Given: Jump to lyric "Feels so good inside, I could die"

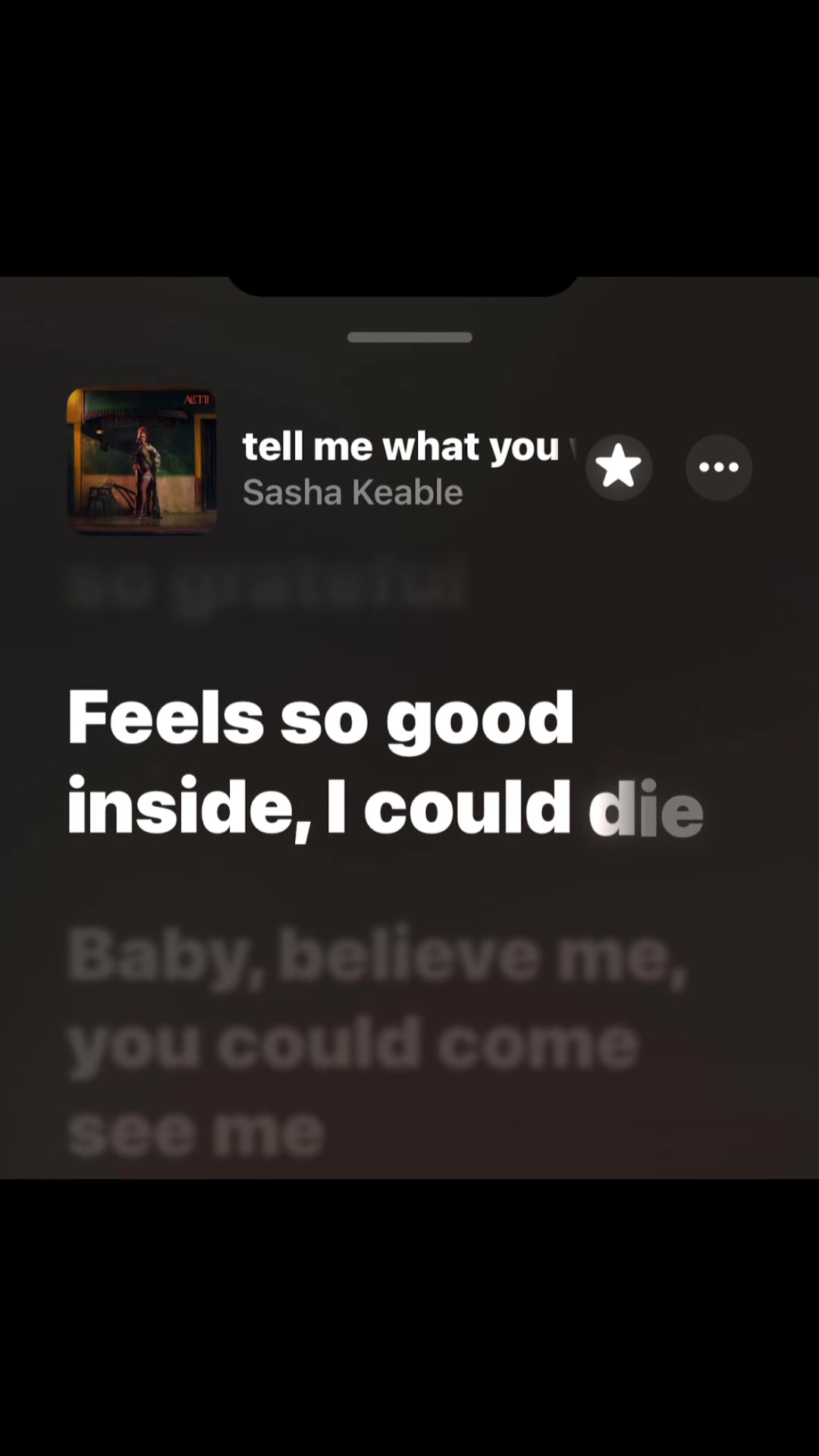Looking at the screenshot, I should coord(385,762).
